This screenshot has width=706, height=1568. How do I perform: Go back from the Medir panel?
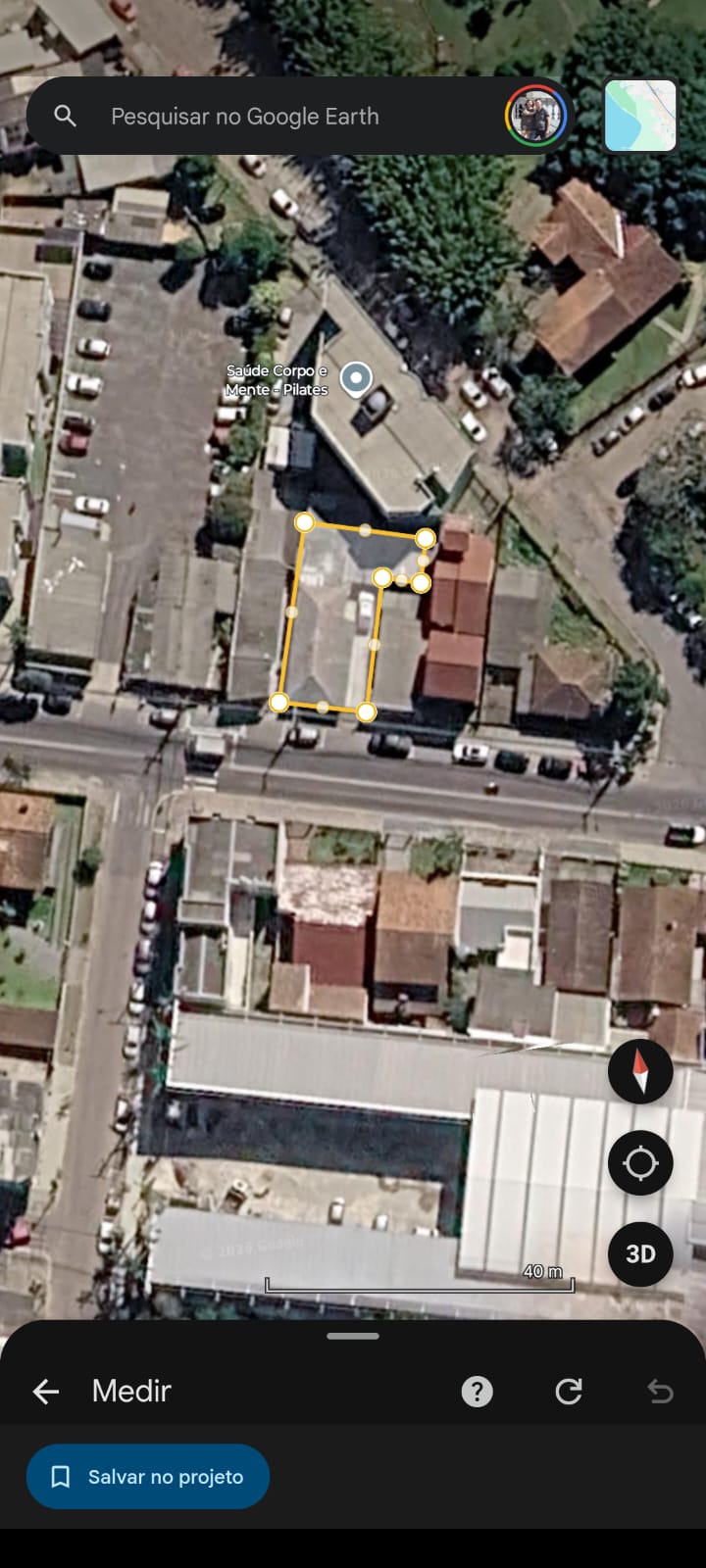(46, 1392)
